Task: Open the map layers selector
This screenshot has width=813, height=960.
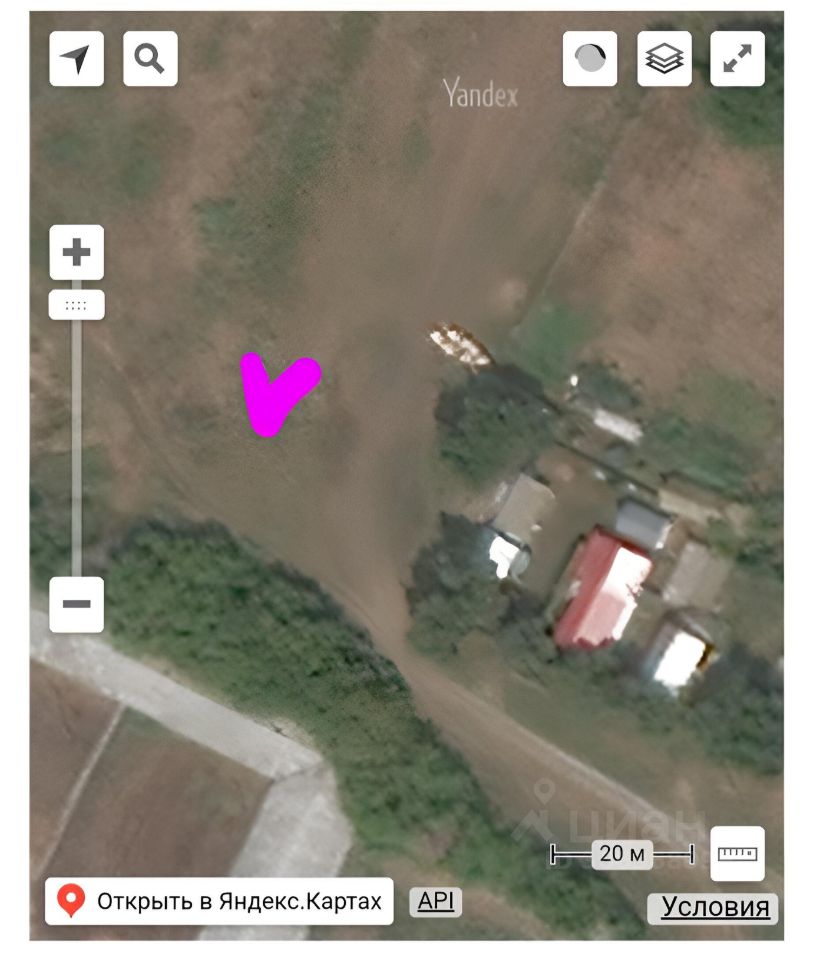Action: click(x=664, y=59)
